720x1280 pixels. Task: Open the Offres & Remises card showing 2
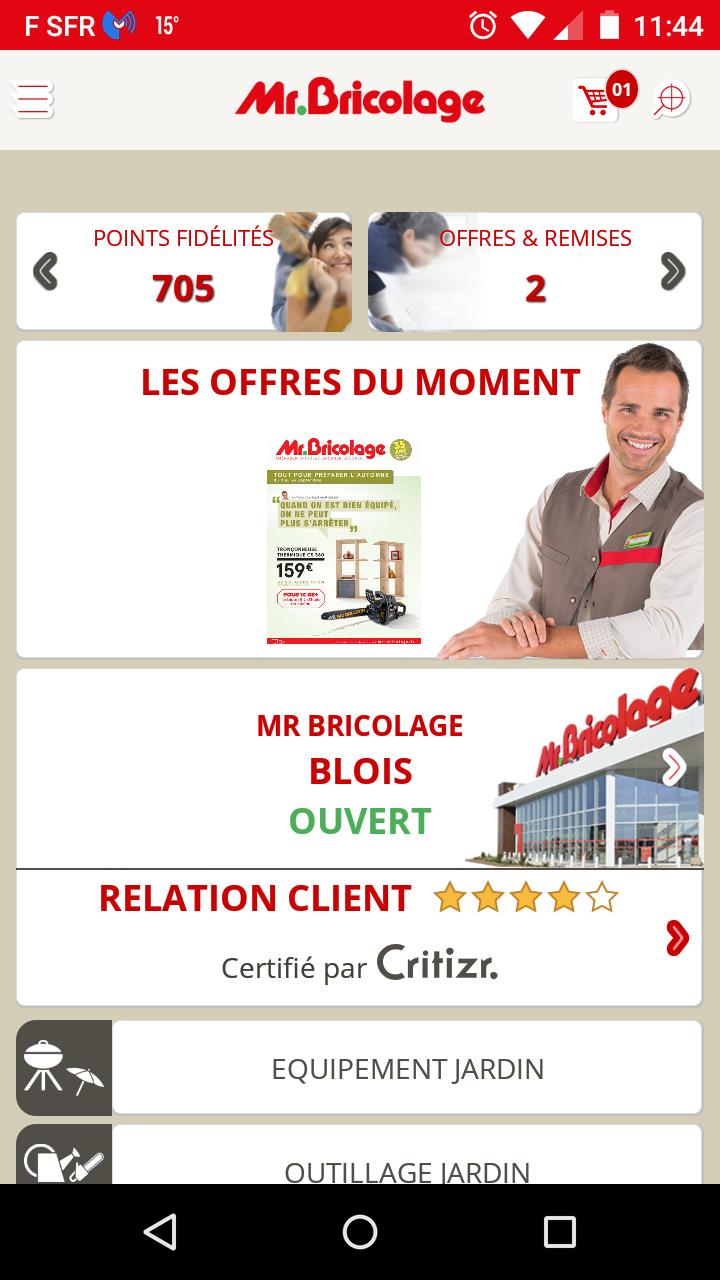[536, 270]
